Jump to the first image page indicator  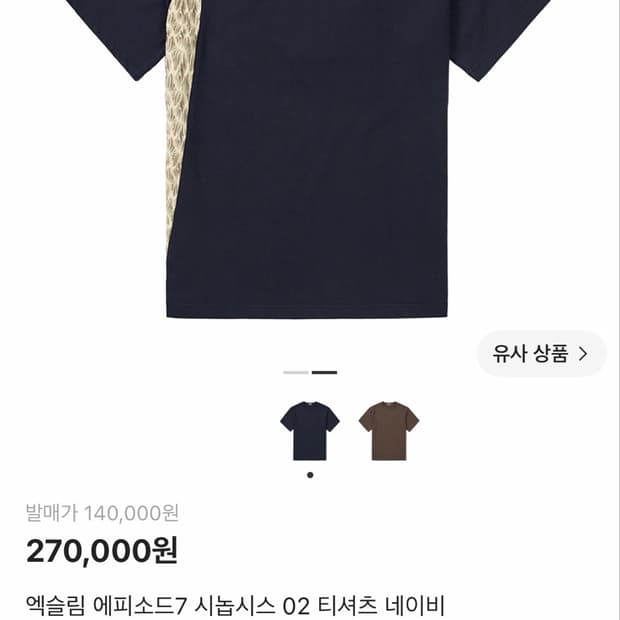pos(296,372)
